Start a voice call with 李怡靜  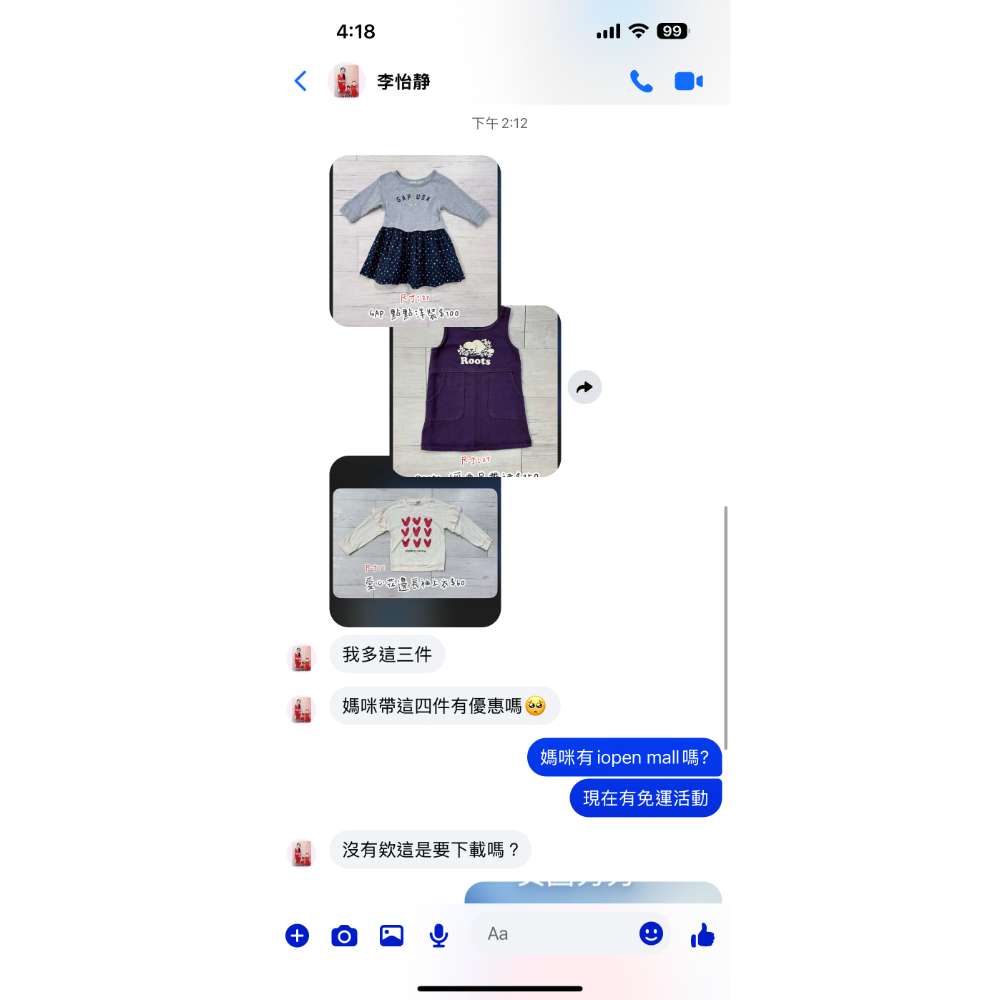point(641,81)
